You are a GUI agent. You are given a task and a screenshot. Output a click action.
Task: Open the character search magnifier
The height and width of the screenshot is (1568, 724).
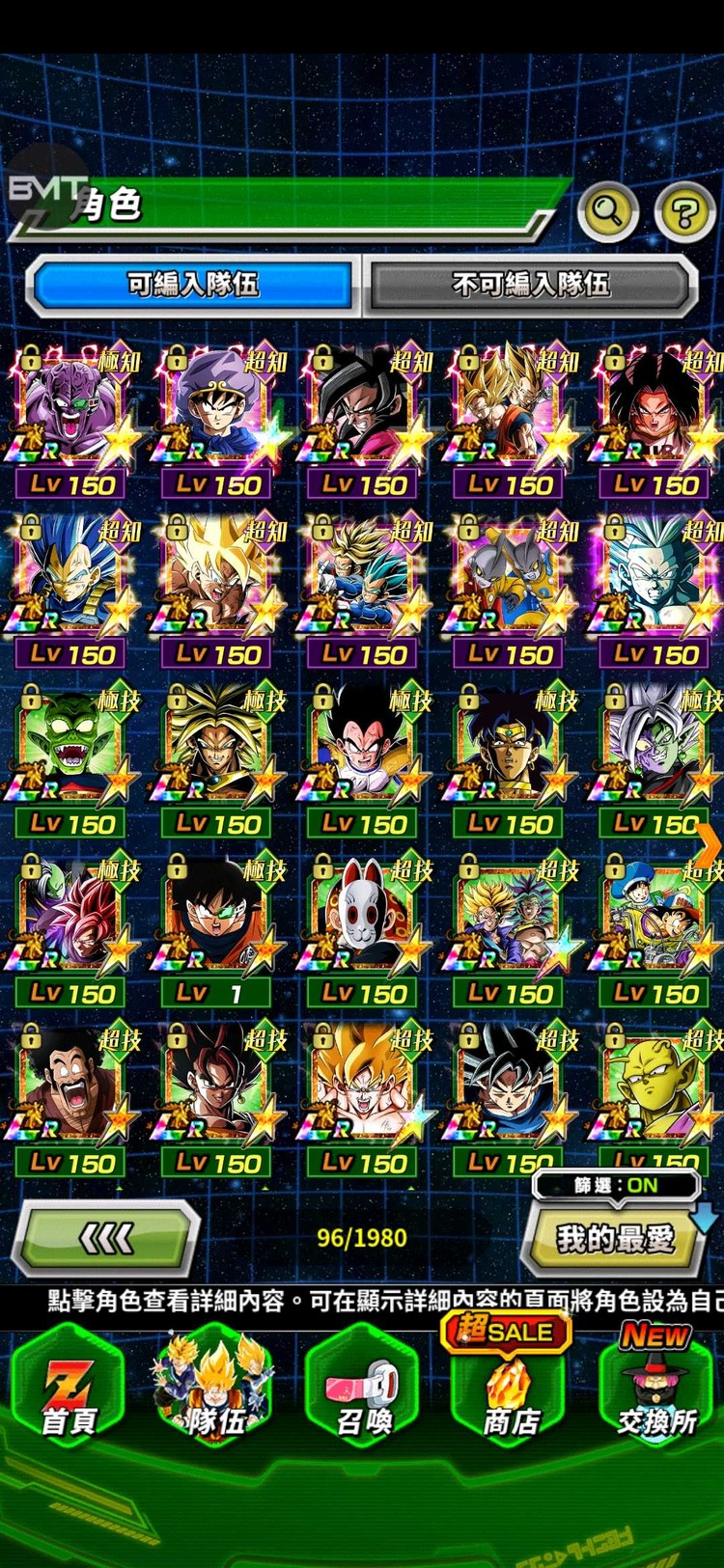pos(607,209)
